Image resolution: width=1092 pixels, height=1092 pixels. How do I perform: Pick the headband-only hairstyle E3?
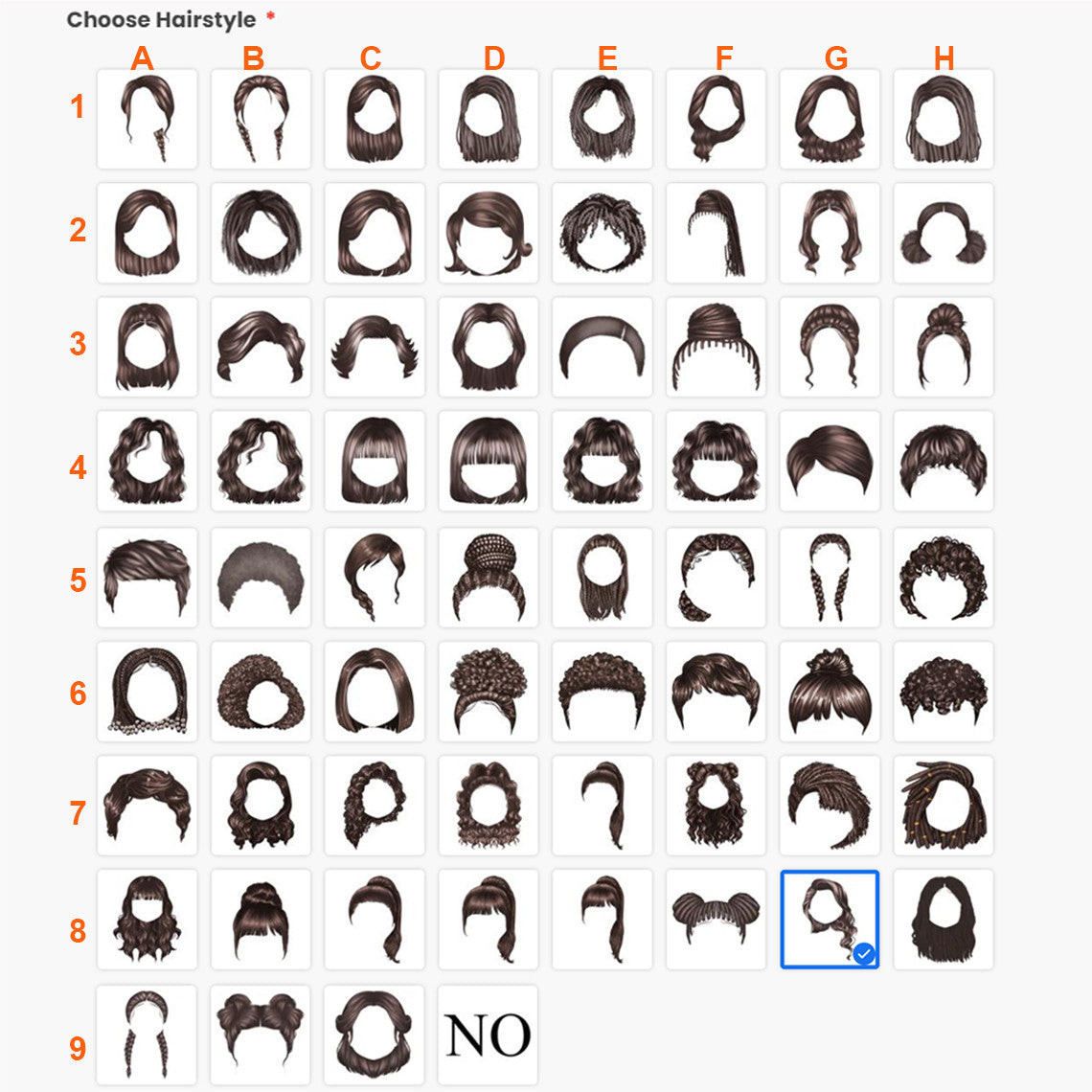point(602,347)
